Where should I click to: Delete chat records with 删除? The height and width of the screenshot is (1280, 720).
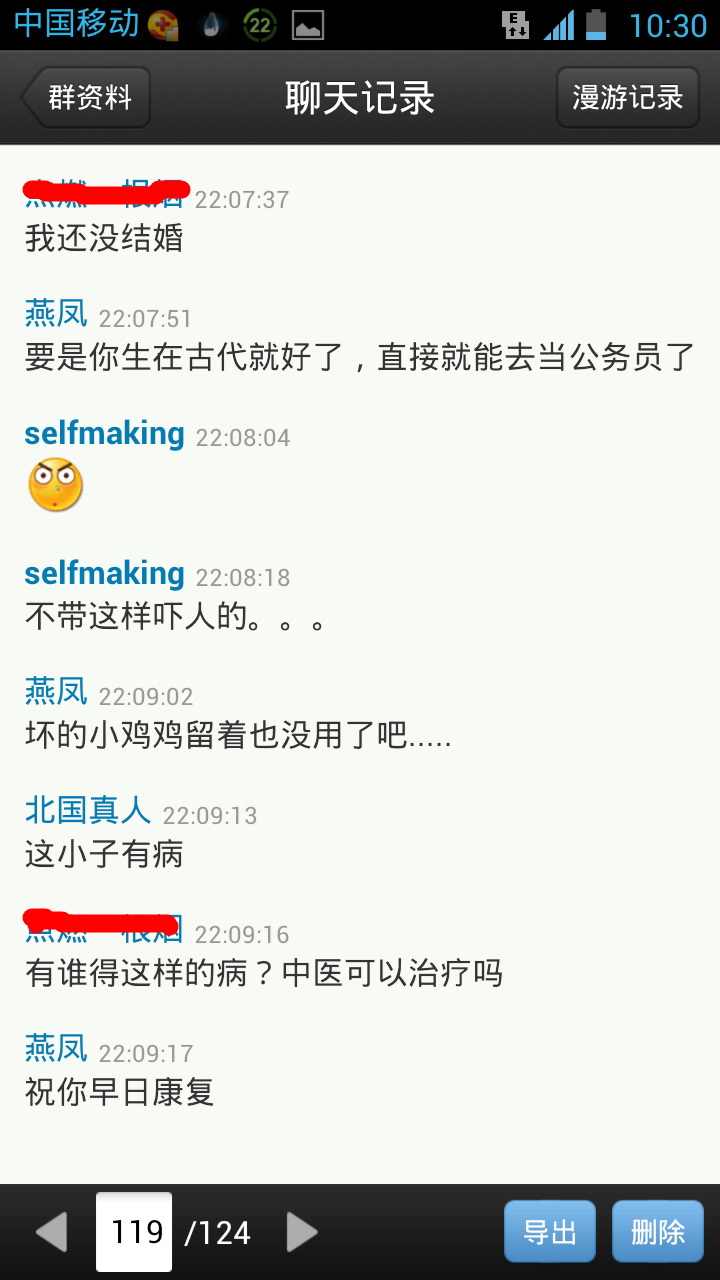coord(657,1232)
